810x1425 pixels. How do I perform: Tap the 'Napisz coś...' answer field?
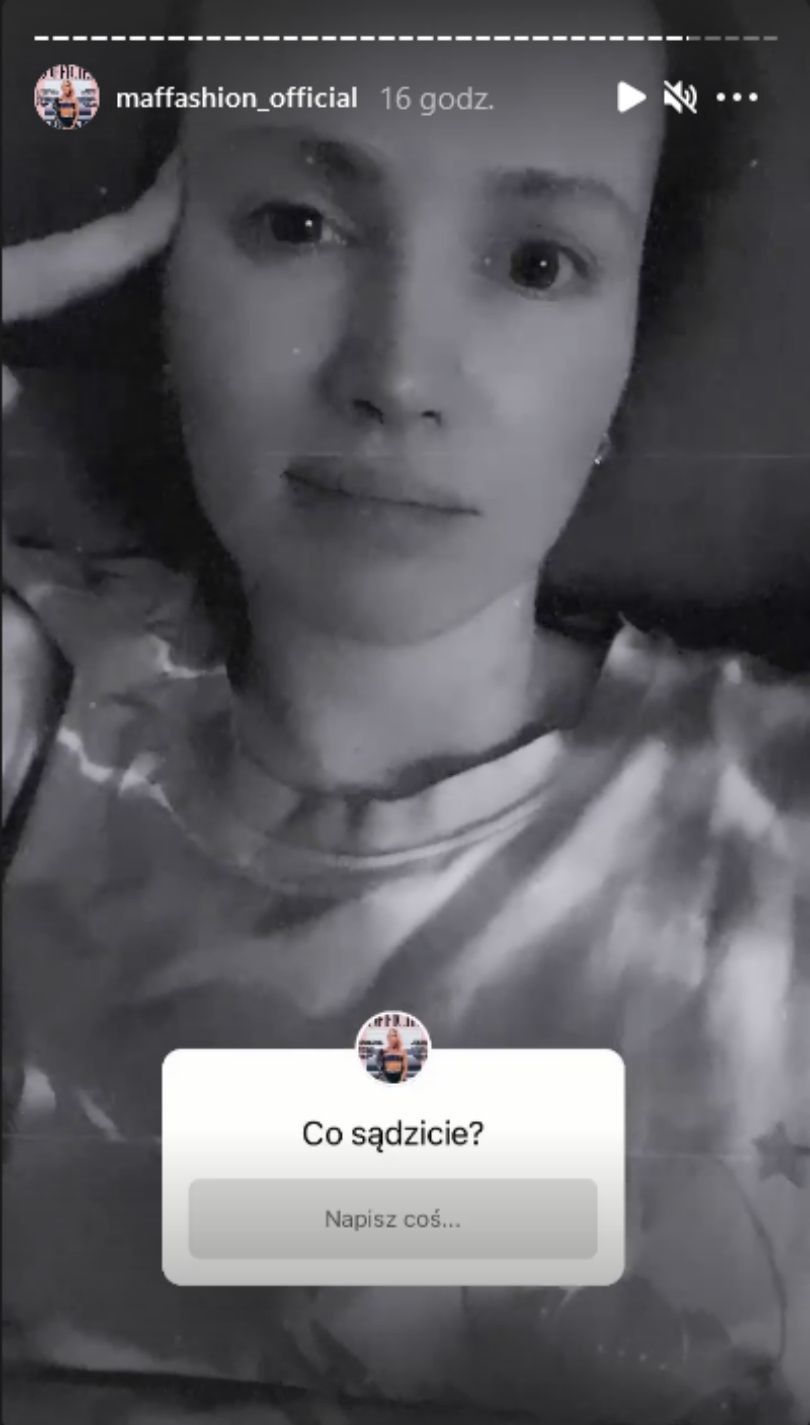point(393,1218)
